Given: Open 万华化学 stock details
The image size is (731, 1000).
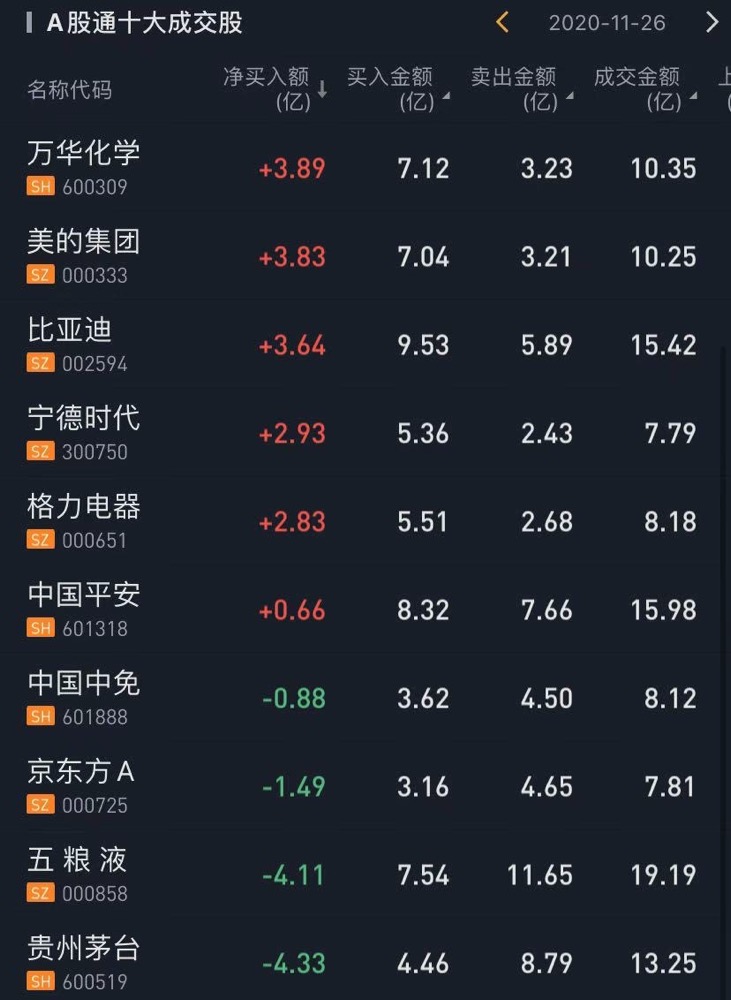Looking at the screenshot, I should point(84,167).
